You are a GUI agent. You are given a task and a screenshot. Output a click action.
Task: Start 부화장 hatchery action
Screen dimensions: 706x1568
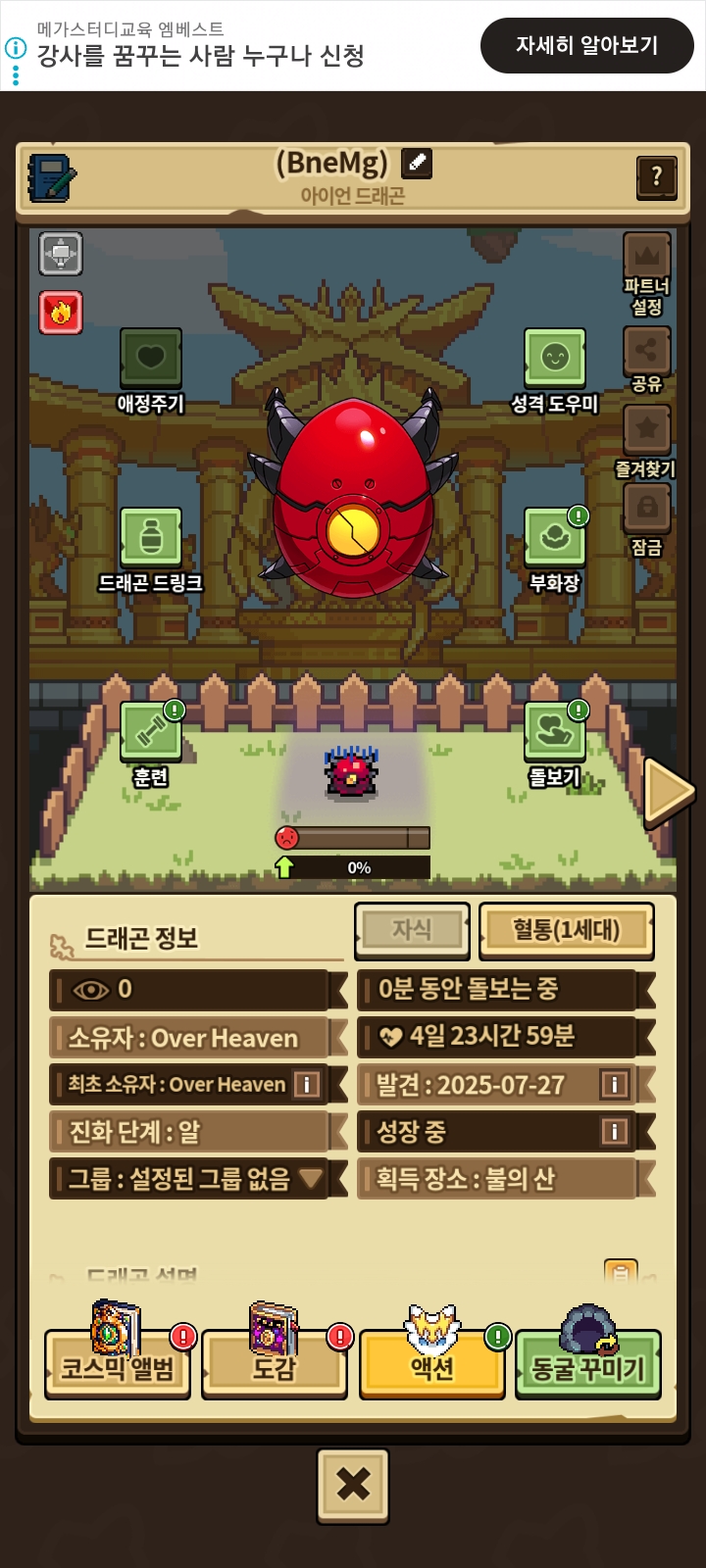pyautogui.click(x=555, y=539)
